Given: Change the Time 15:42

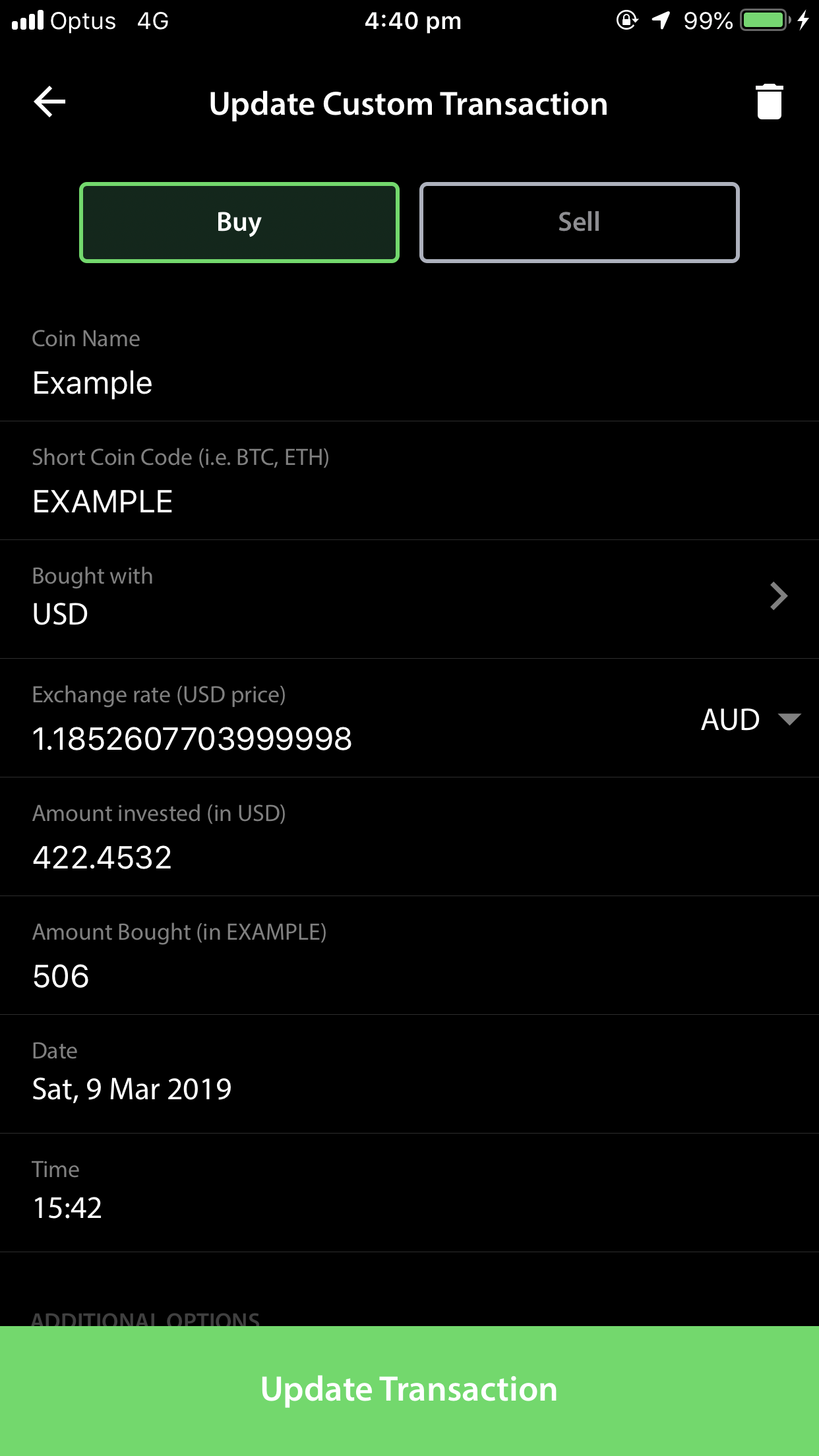Looking at the screenshot, I should pyautogui.click(x=409, y=1193).
